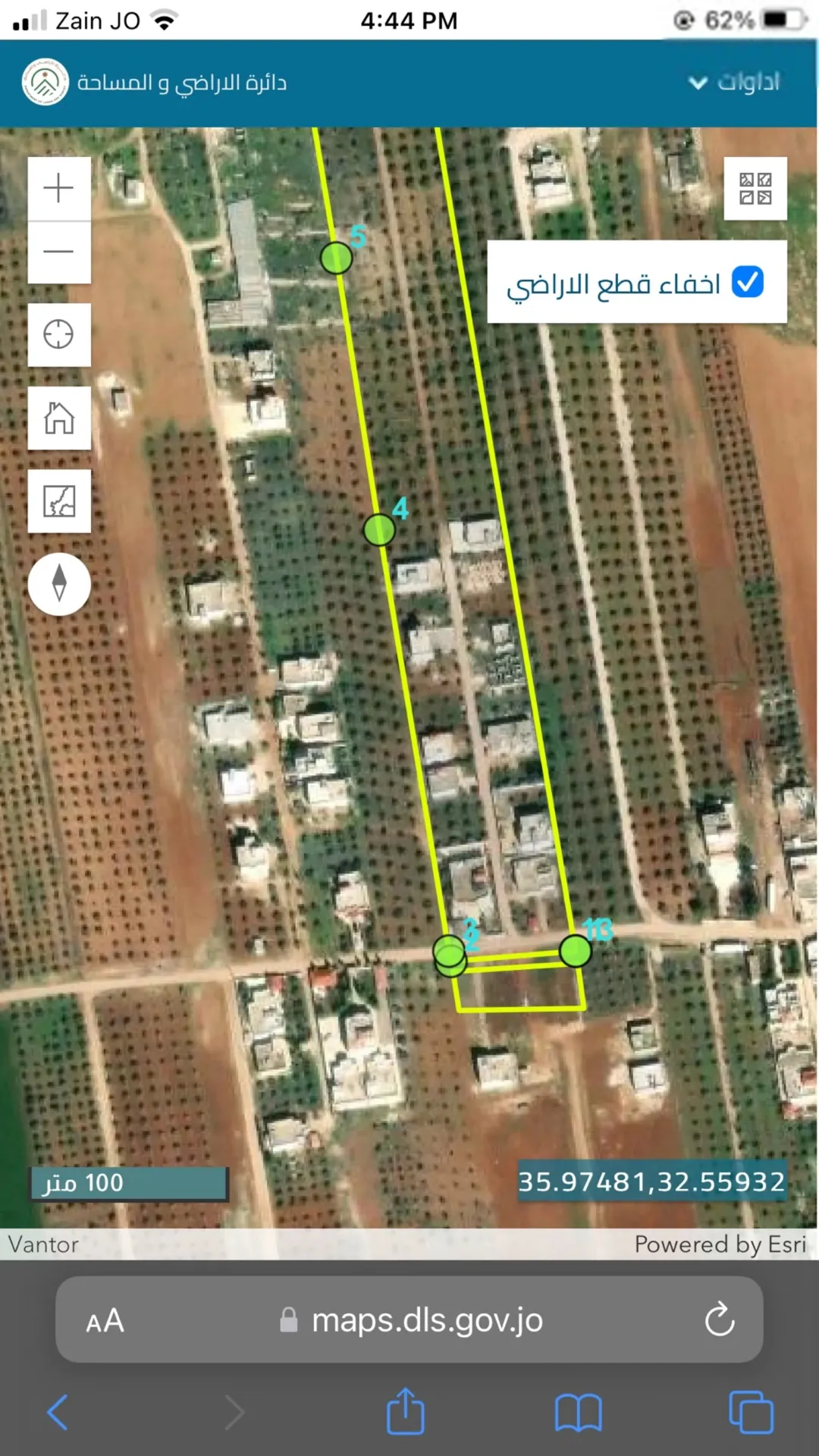Viewport: 819px width, 1456px height.
Task: Open the measurement tool
Action: point(59,500)
